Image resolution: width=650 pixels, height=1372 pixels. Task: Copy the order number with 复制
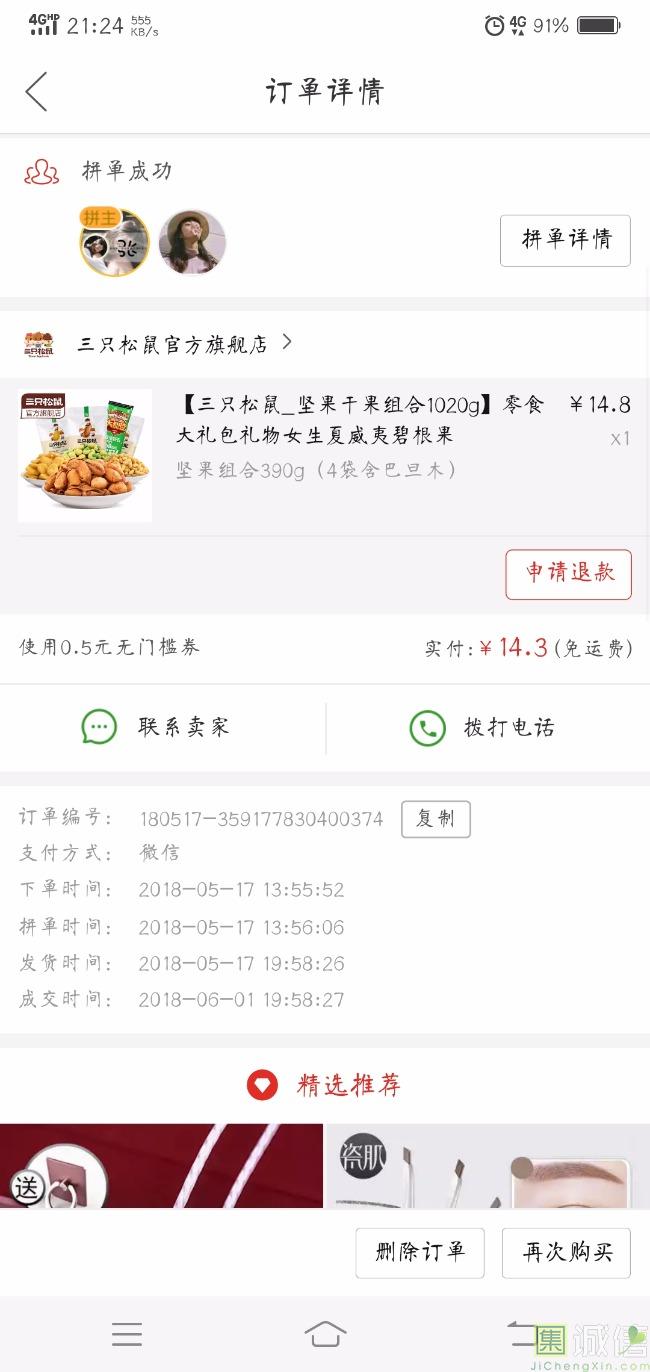[435, 819]
